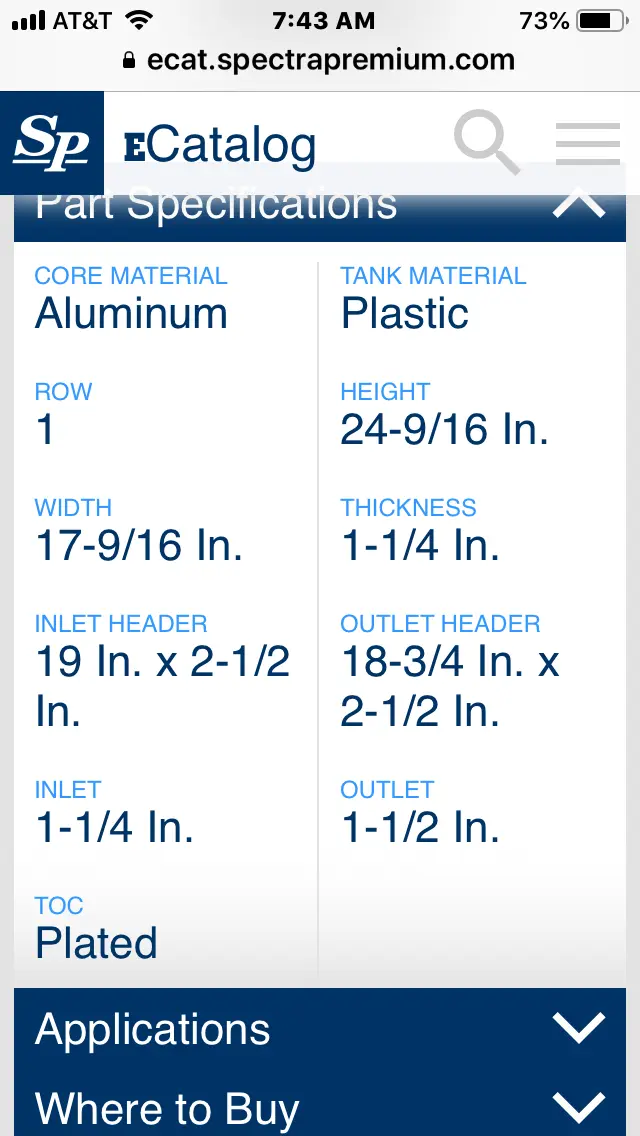640x1136 pixels.
Task: Collapse the Part Specifications section
Action: coord(578,204)
